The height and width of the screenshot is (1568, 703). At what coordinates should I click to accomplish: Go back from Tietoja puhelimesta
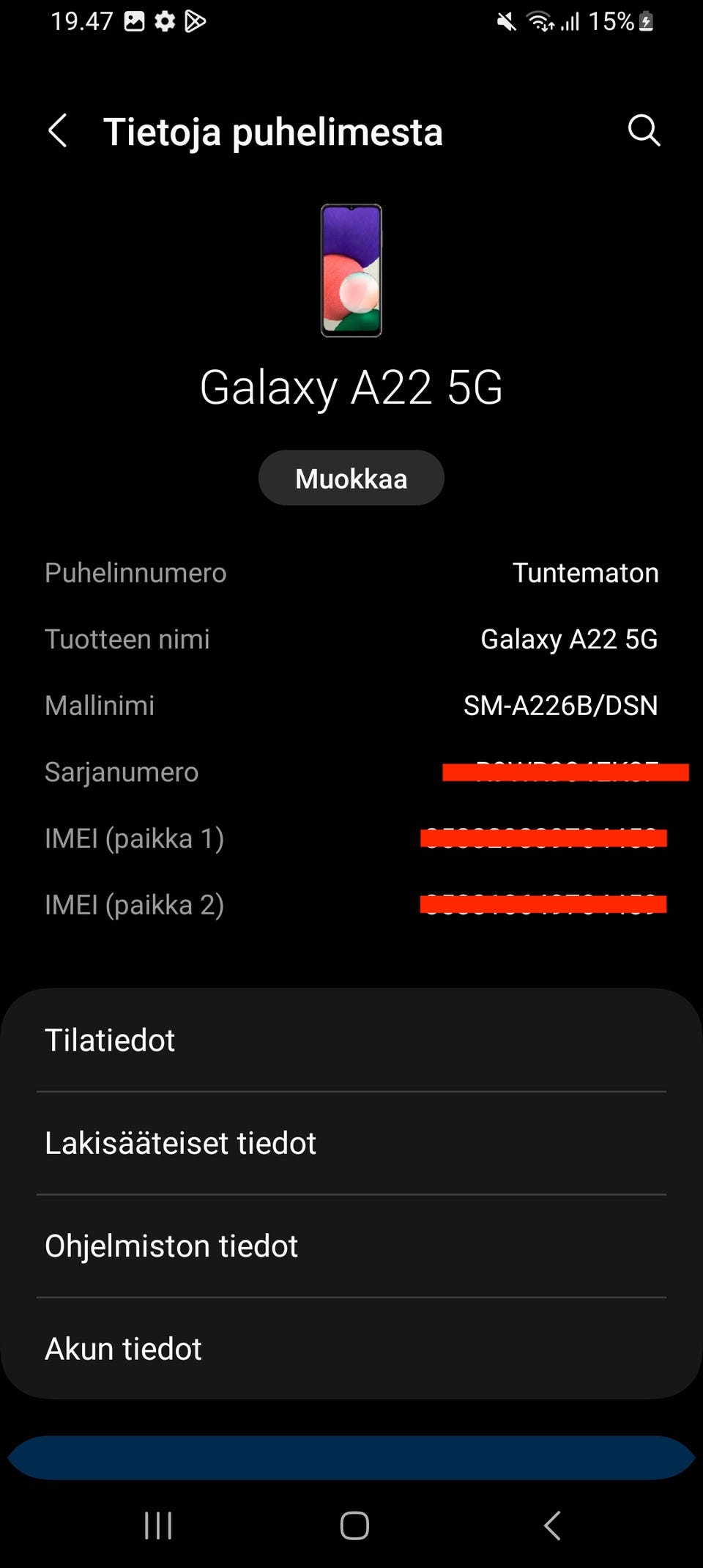[x=58, y=131]
